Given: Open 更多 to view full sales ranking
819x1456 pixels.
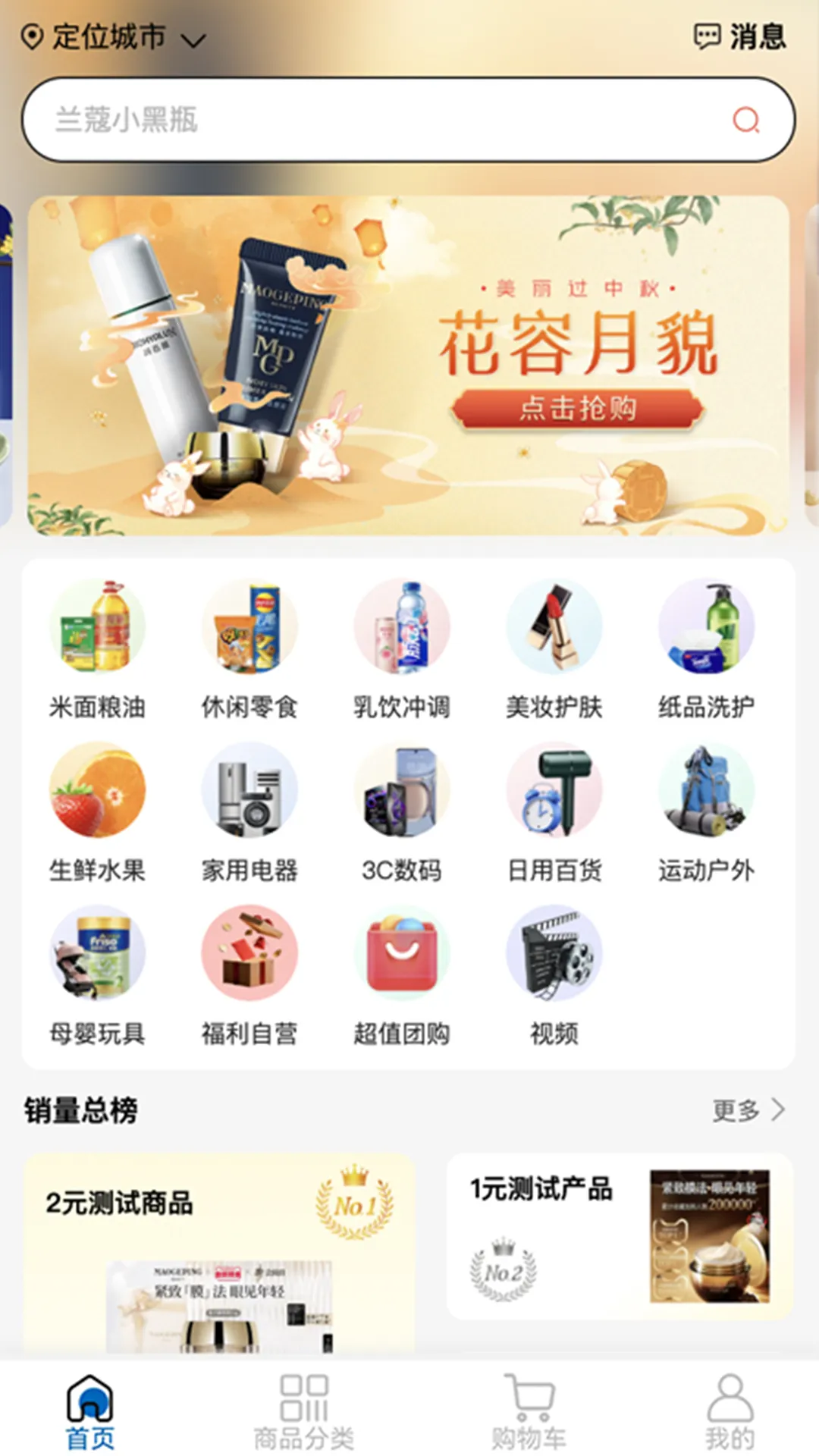Looking at the screenshot, I should 747,1110.
